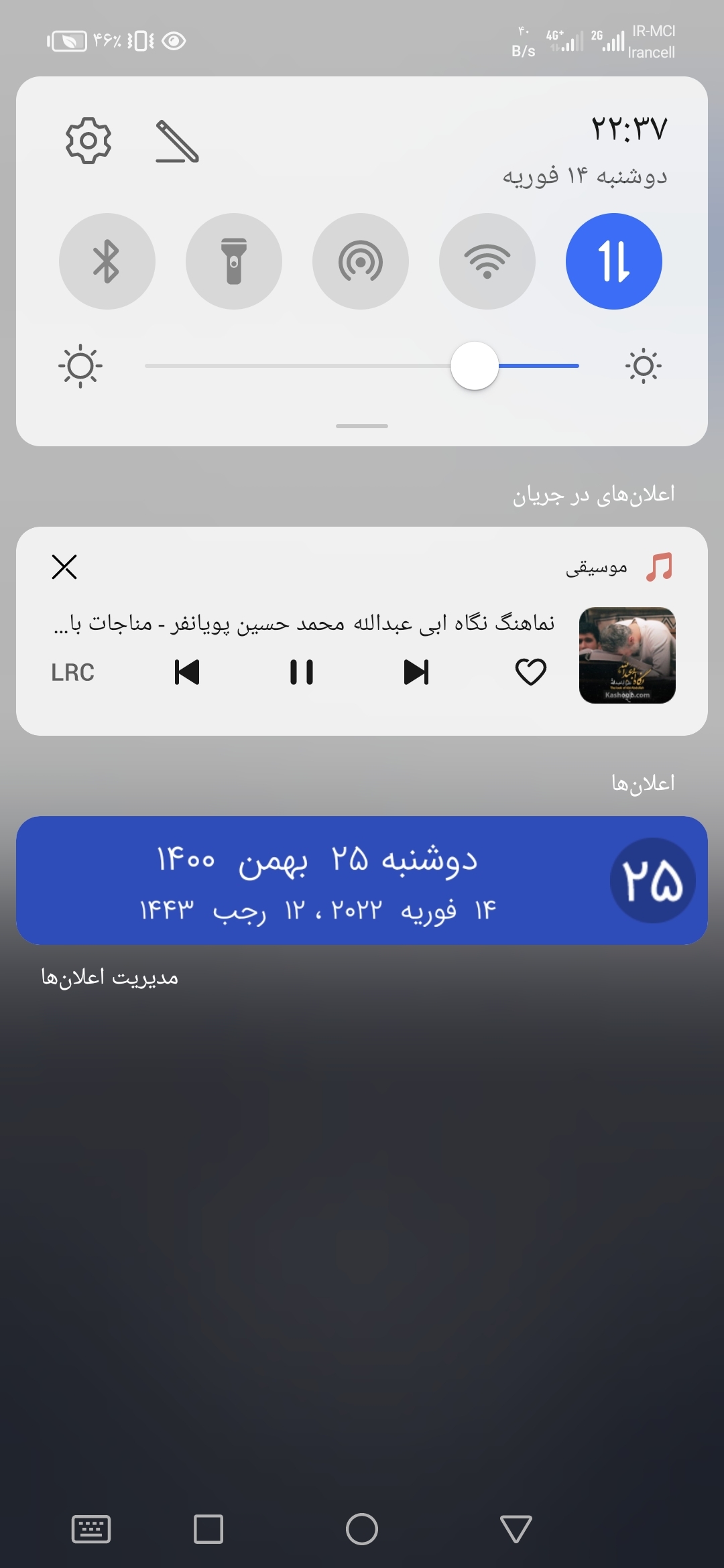Edit quick settings tiles with pencil icon

coord(177,141)
